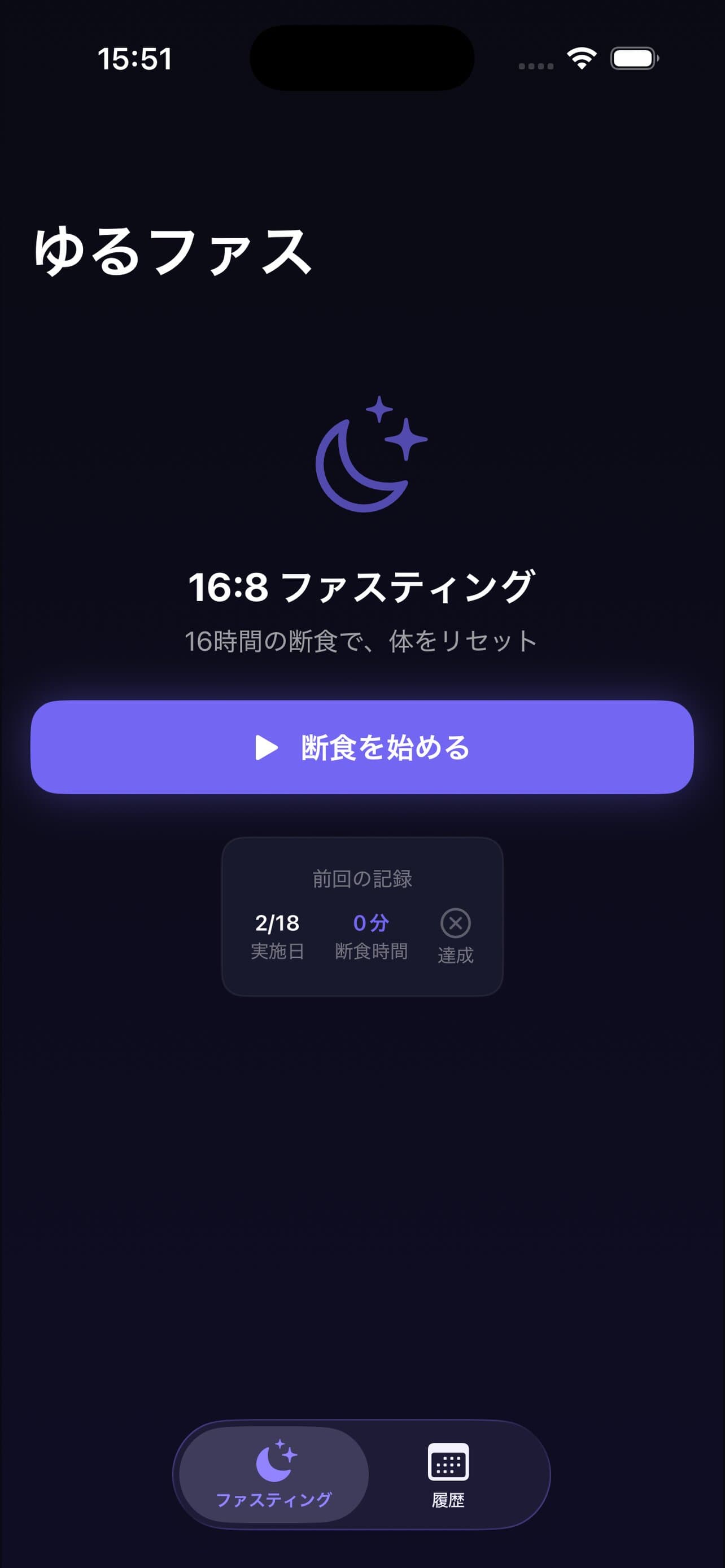Select the ファスティング tab
Image resolution: width=725 pixels, height=1568 pixels.
(274, 1474)
